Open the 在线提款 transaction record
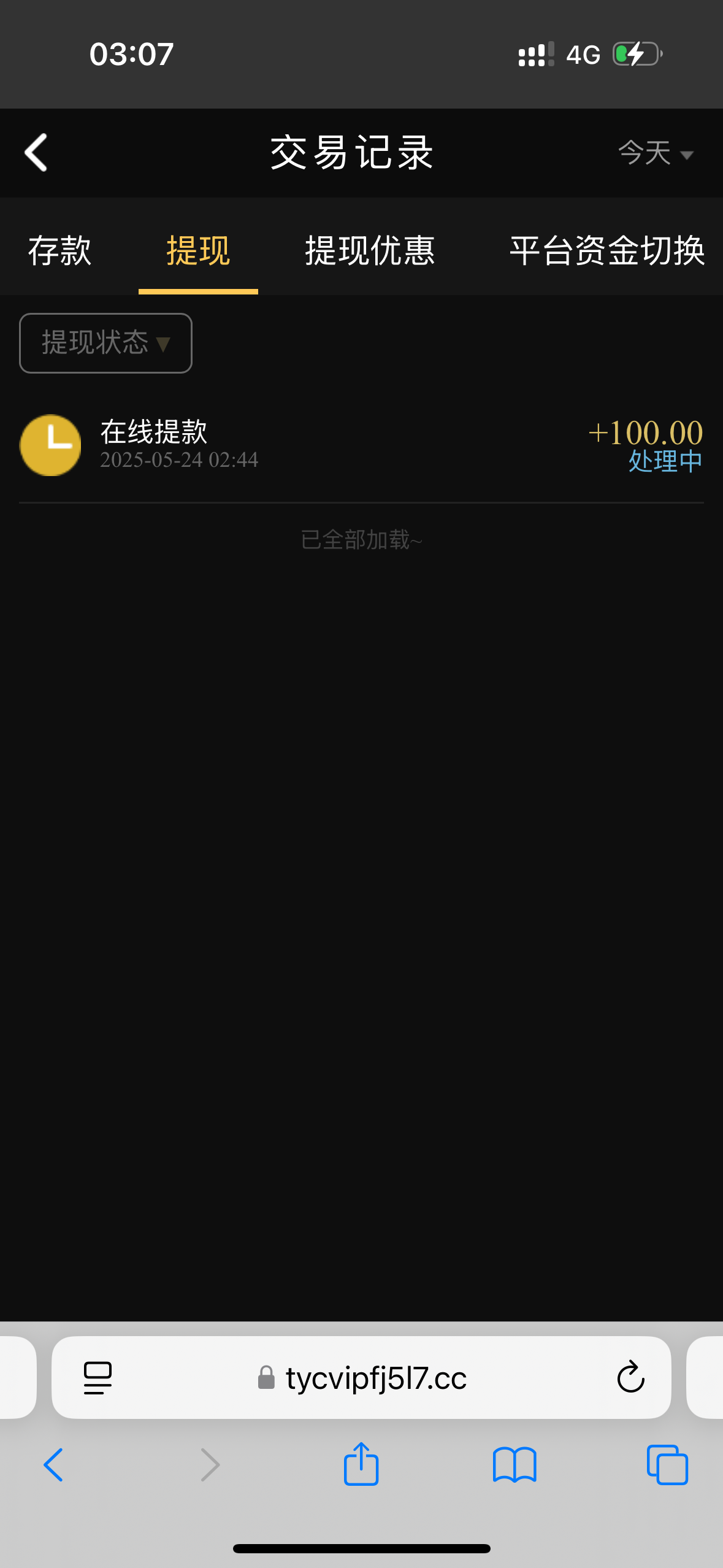This screenshot has width=723, height=1568. (361, 445)
